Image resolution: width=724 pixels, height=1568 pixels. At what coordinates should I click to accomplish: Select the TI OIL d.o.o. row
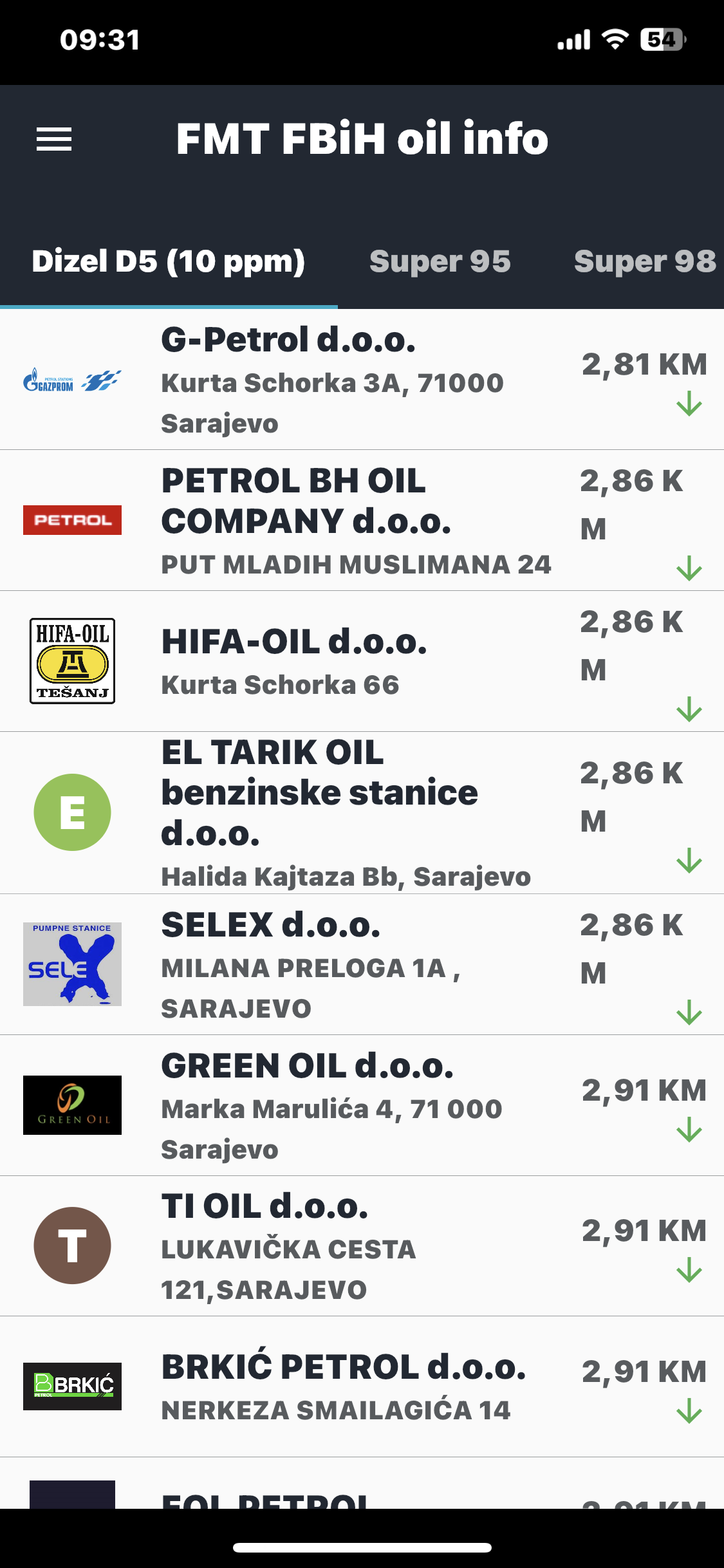362,1246
